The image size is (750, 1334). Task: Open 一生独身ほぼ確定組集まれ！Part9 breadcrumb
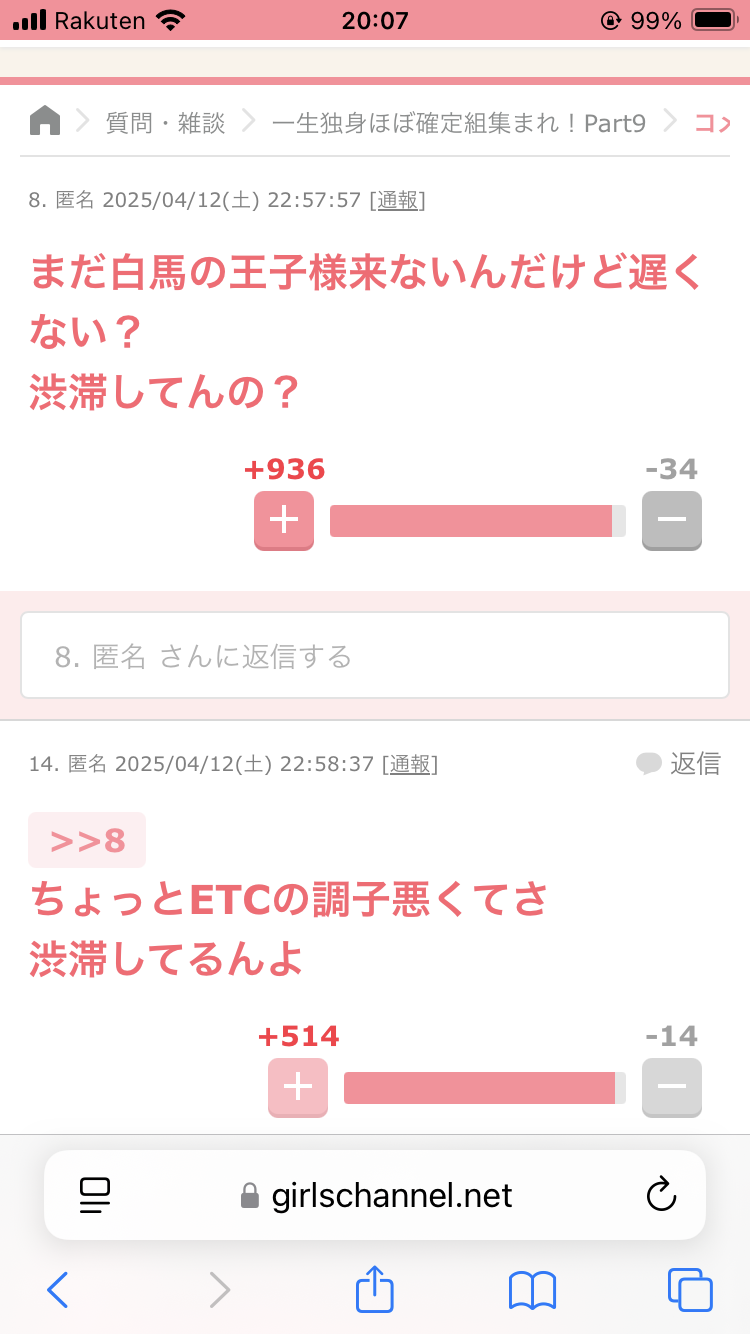pos(459,123)
